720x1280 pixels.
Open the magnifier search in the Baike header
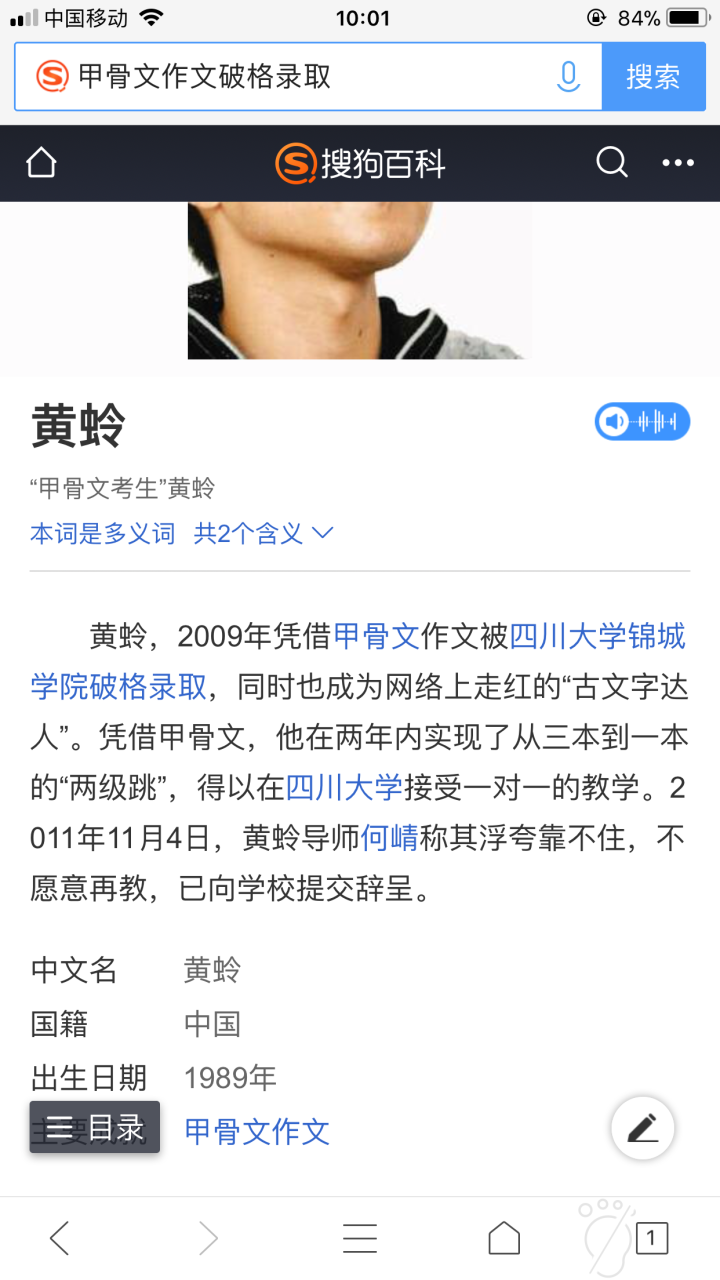[612, 163]
